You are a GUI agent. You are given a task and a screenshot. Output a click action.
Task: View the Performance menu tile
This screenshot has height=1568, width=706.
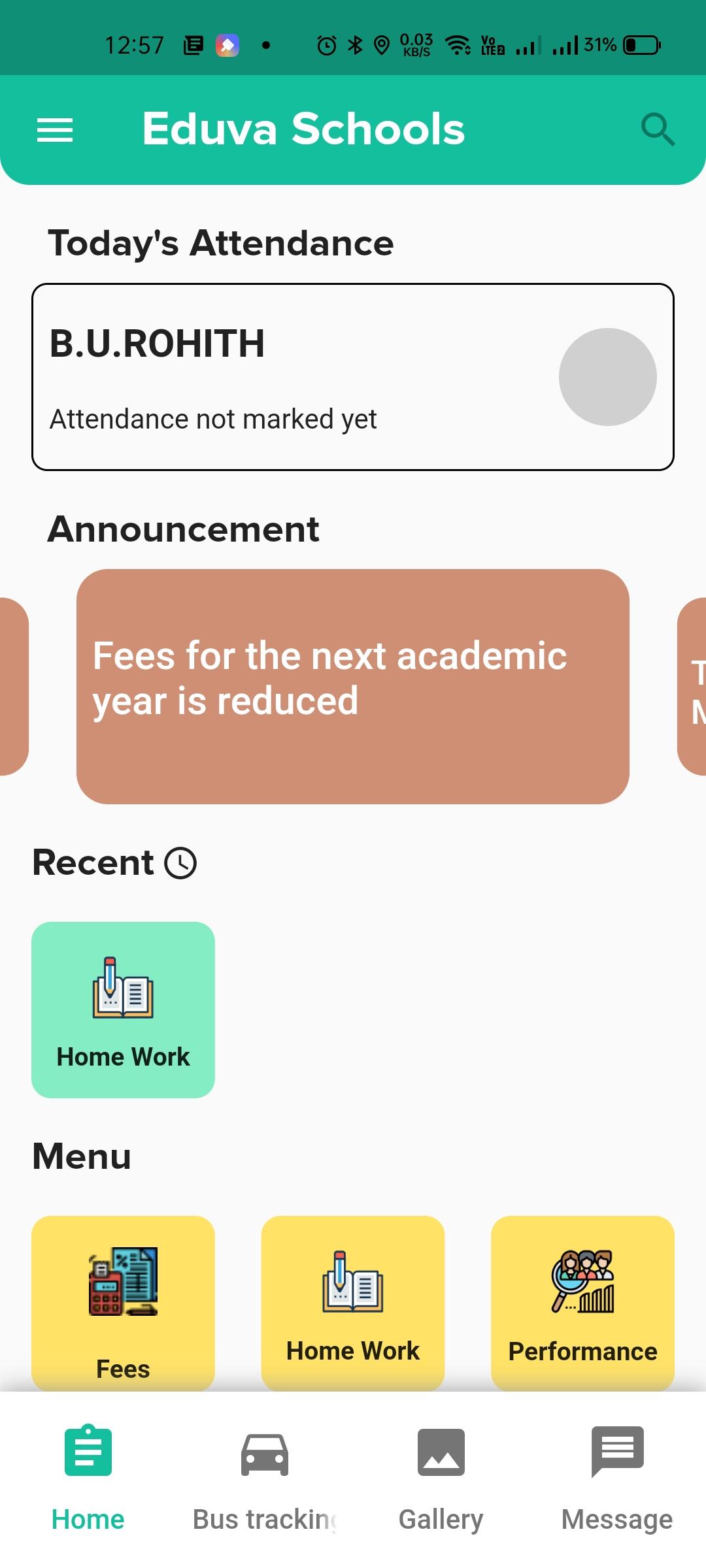tap(582, 1303)
